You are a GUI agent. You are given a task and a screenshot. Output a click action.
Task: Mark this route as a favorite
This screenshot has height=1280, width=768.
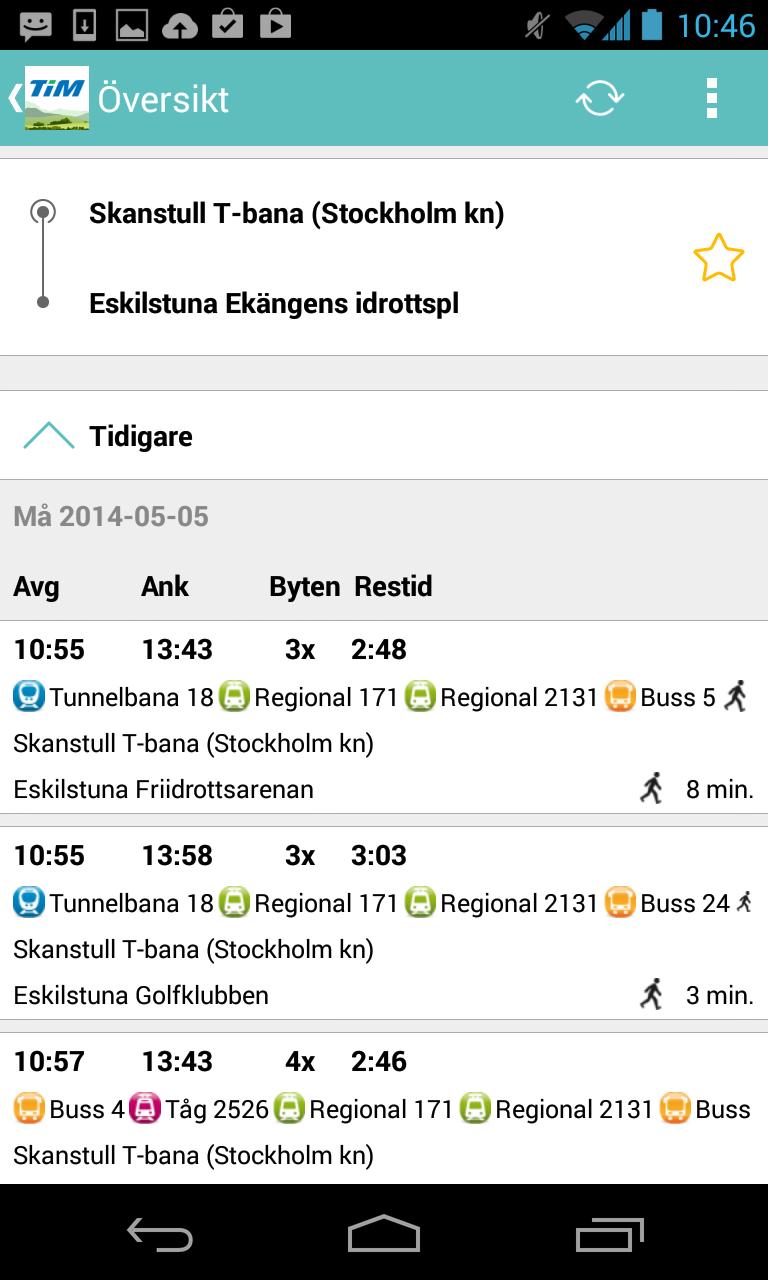click(718, 258)
